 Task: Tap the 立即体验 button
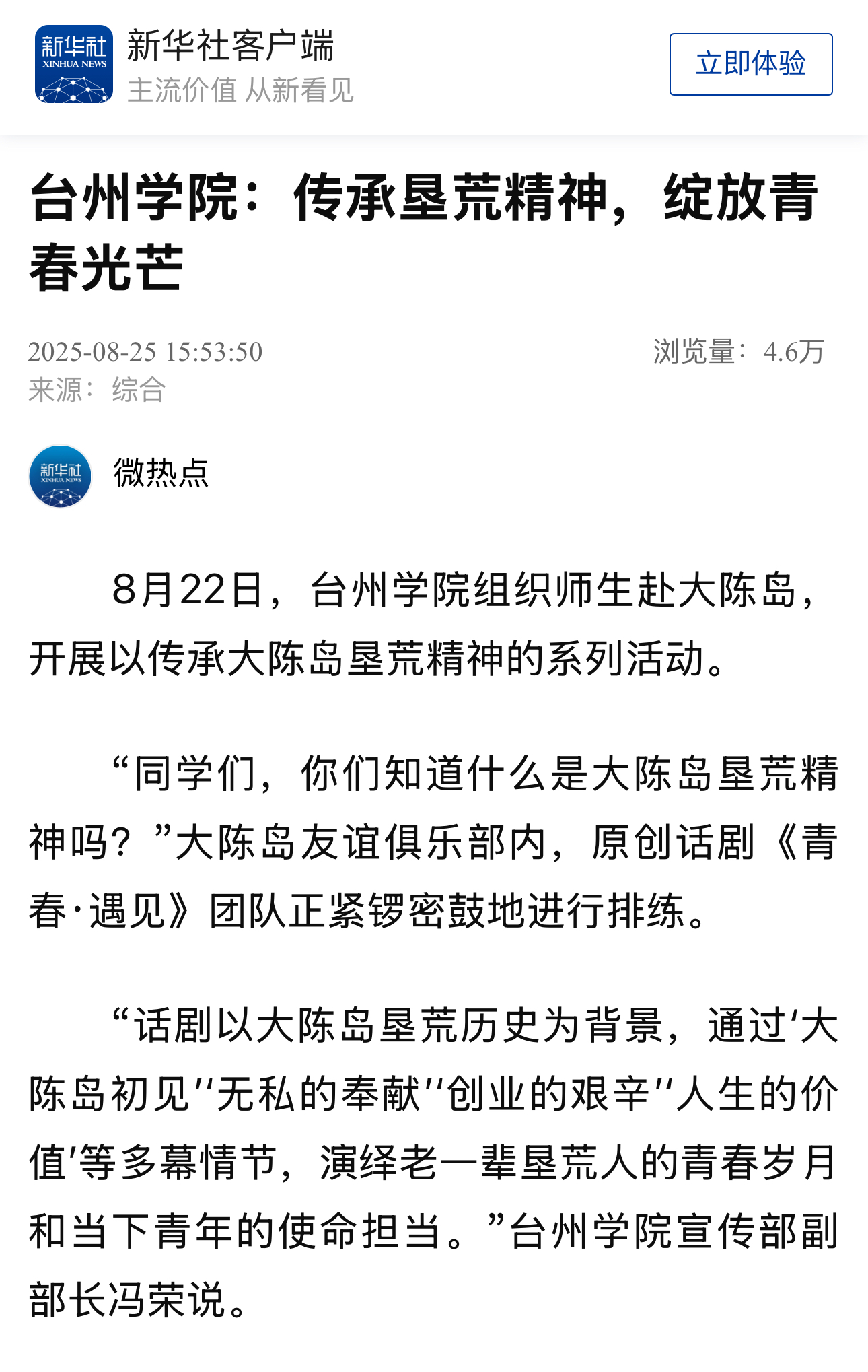(750, 64)
